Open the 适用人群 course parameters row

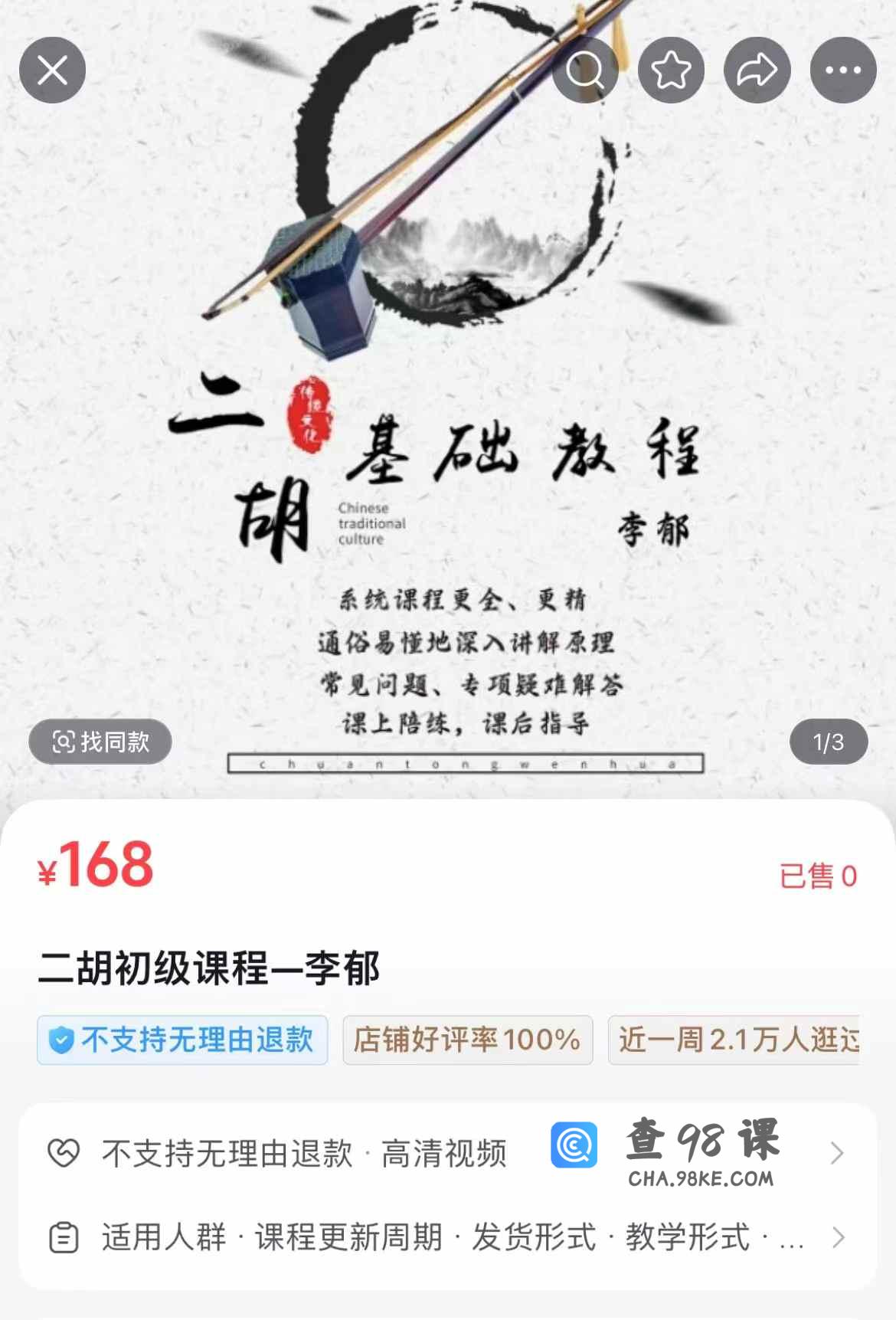point(444,1237)
